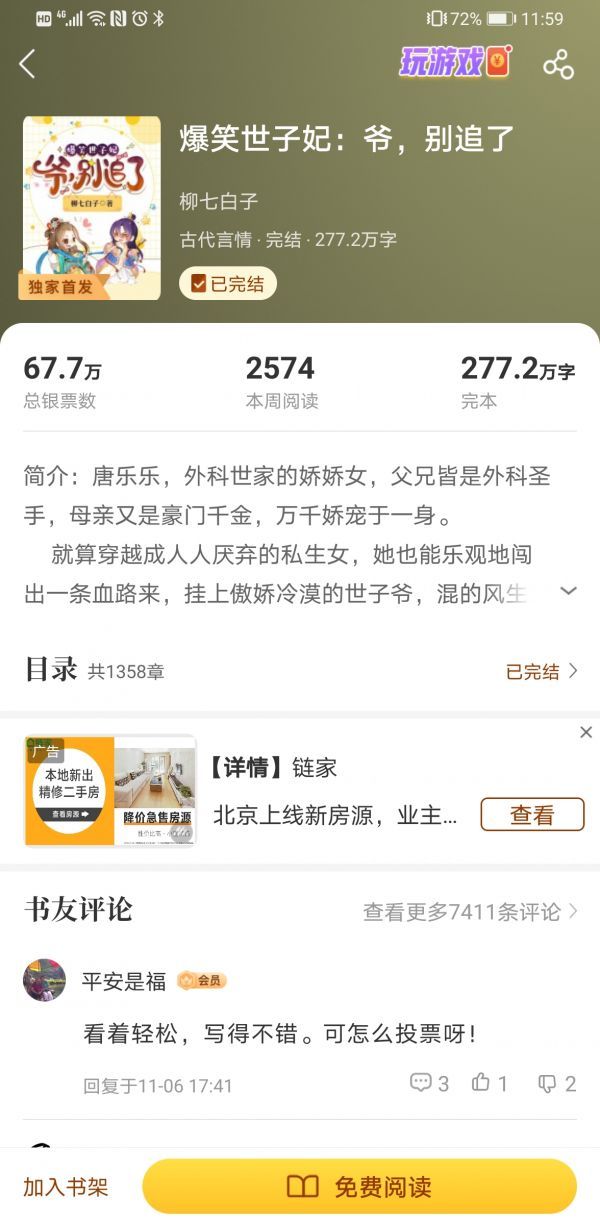
Task: Open author 柳七白子's page
Action: (x=219, y=201)
